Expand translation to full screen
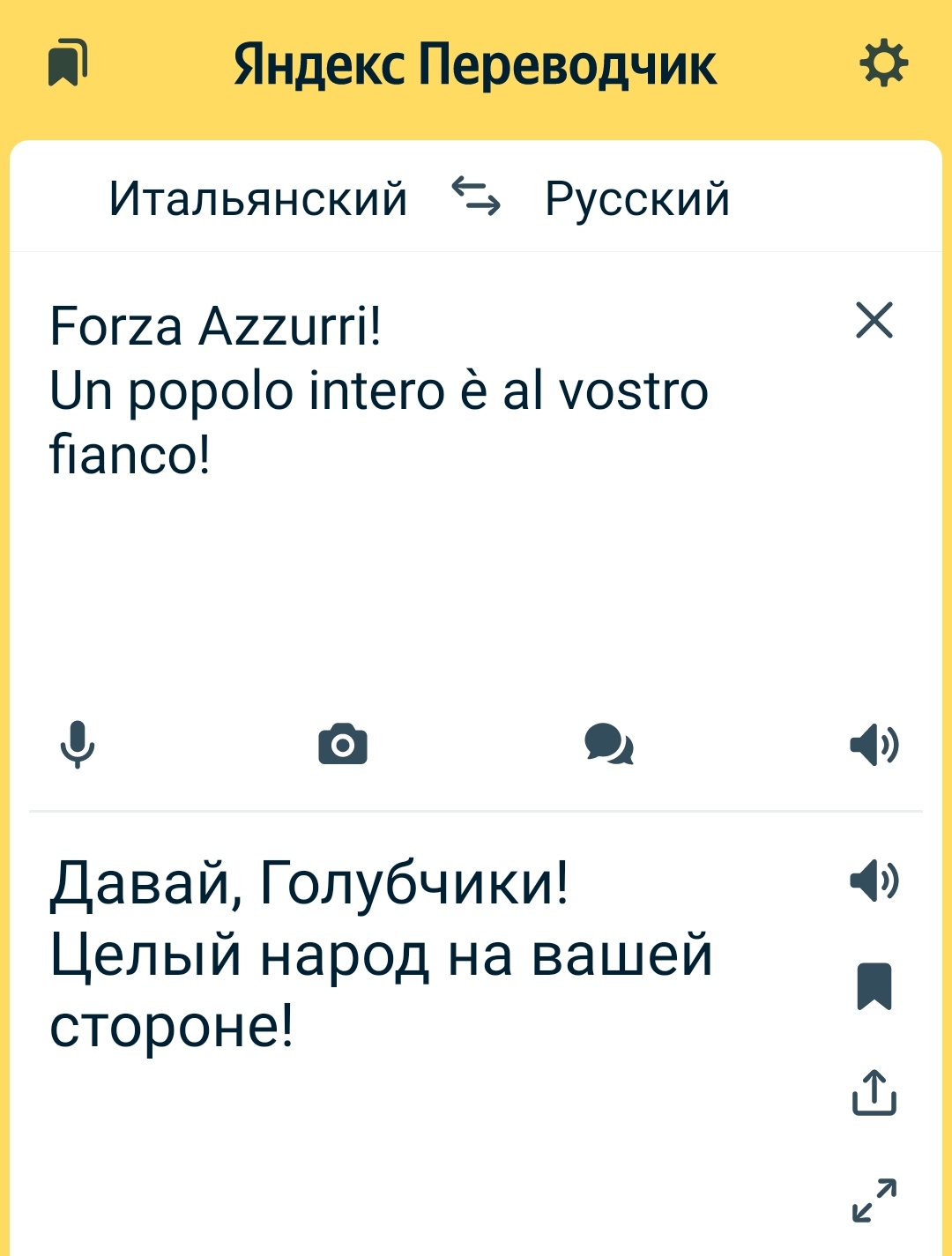952x1256 pixels. [874, 1200]
